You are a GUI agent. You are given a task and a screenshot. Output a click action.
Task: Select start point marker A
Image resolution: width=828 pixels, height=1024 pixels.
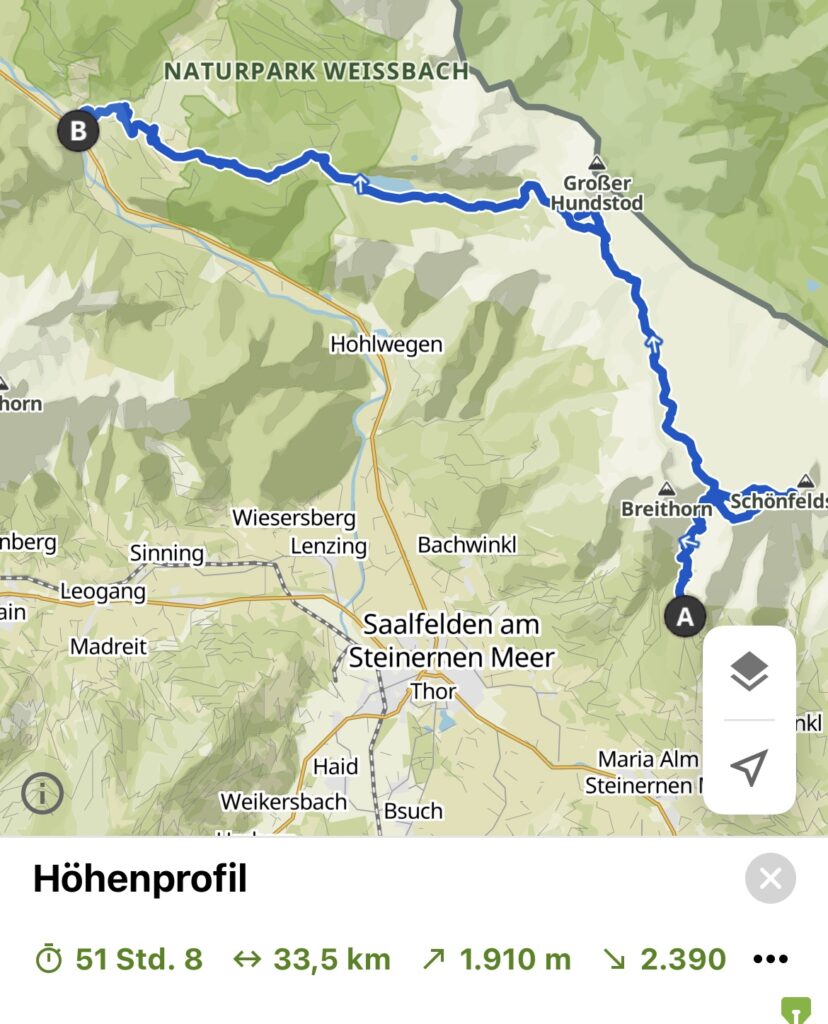coord(685,617)
